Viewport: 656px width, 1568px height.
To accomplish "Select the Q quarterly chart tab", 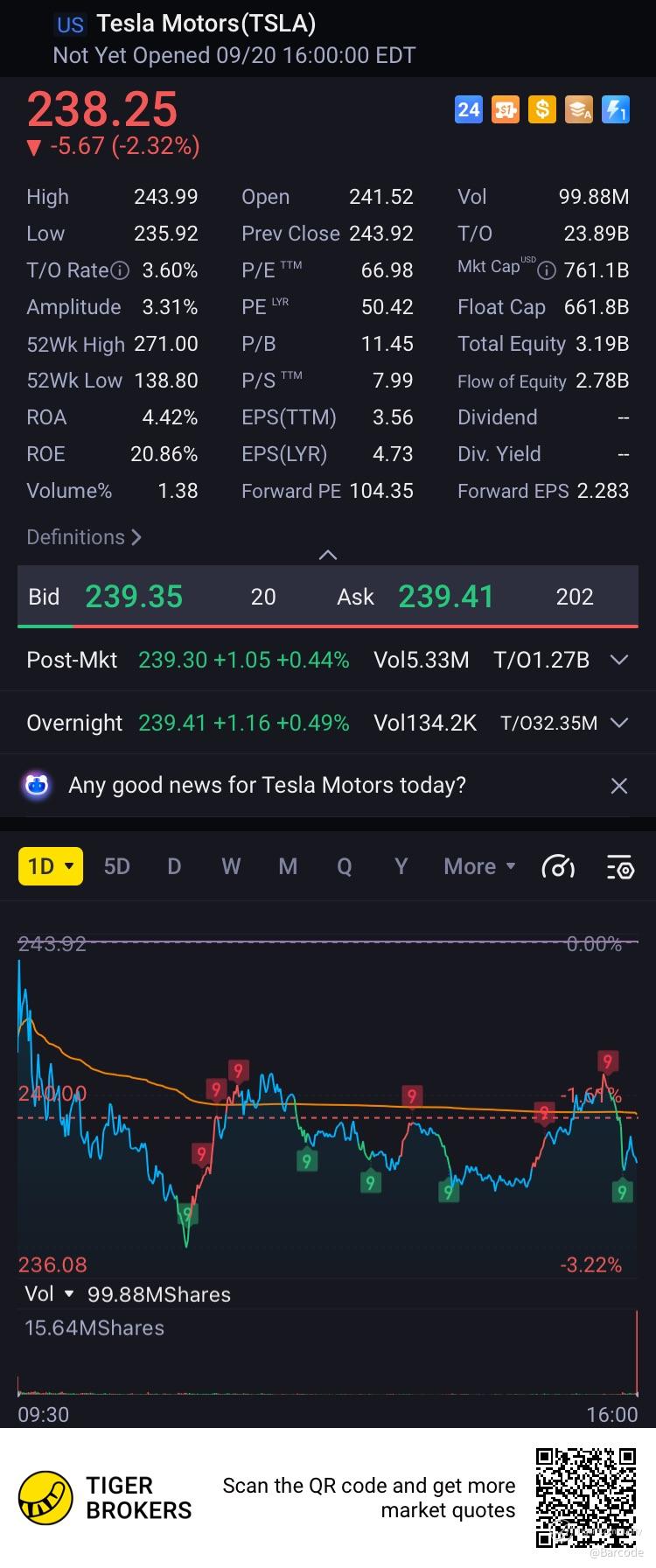I will [345, 866].
